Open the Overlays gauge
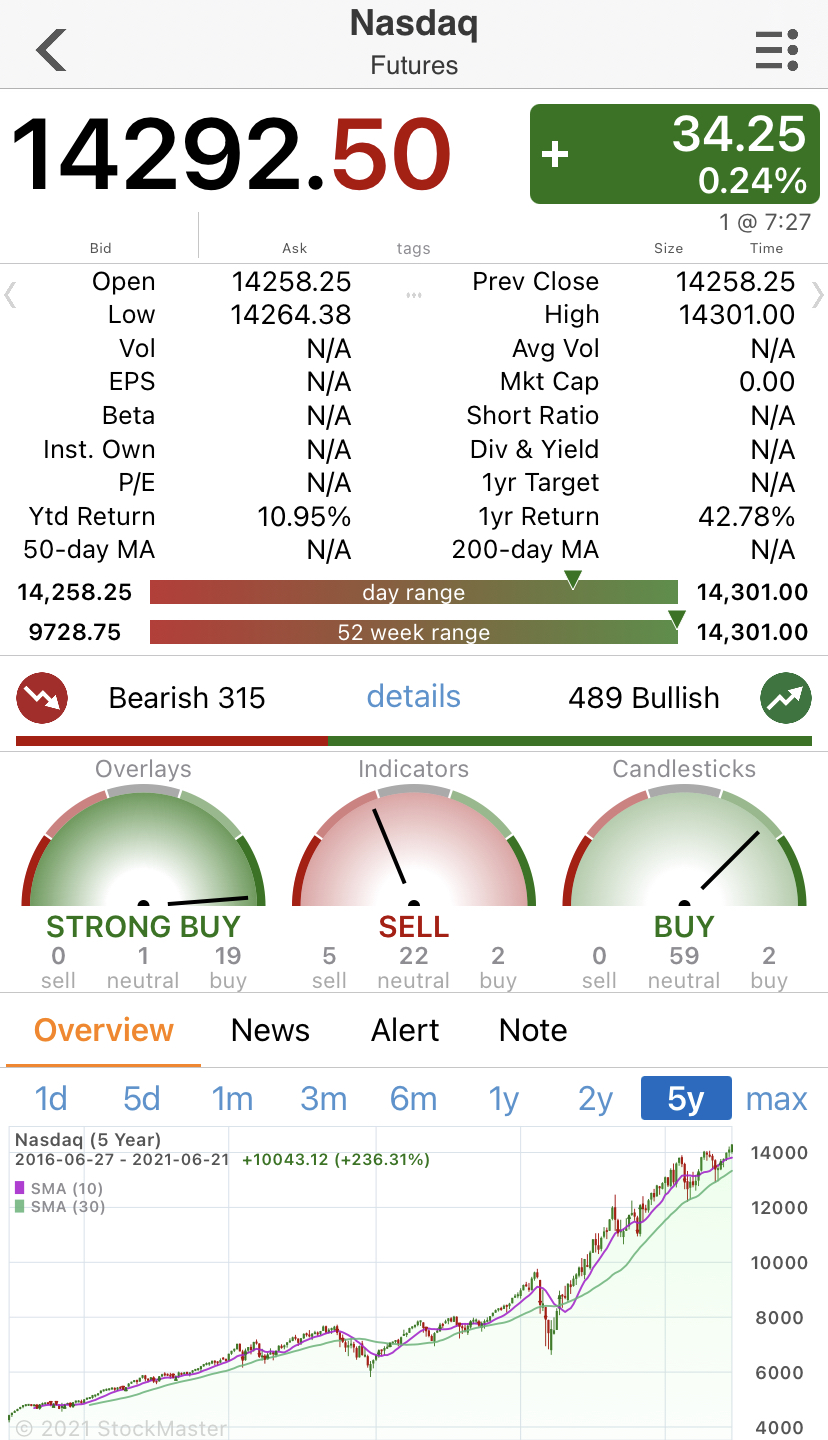828x1440 pixels. tap(143, 873)
